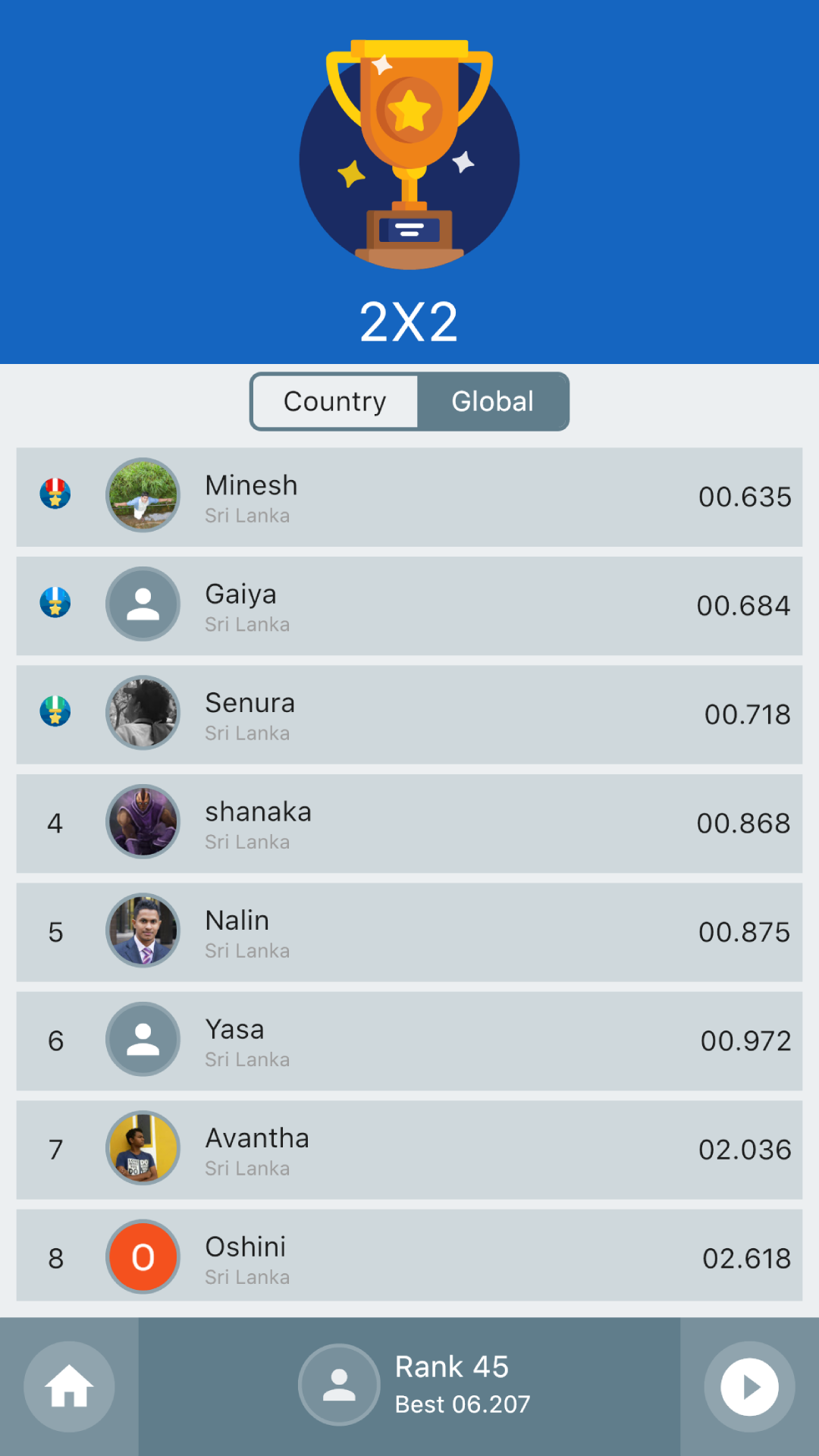The width and height of the screenshot is (819, 1456).
Task: Open my Rank 45 profile summary
Action: tap(413, 1385)
